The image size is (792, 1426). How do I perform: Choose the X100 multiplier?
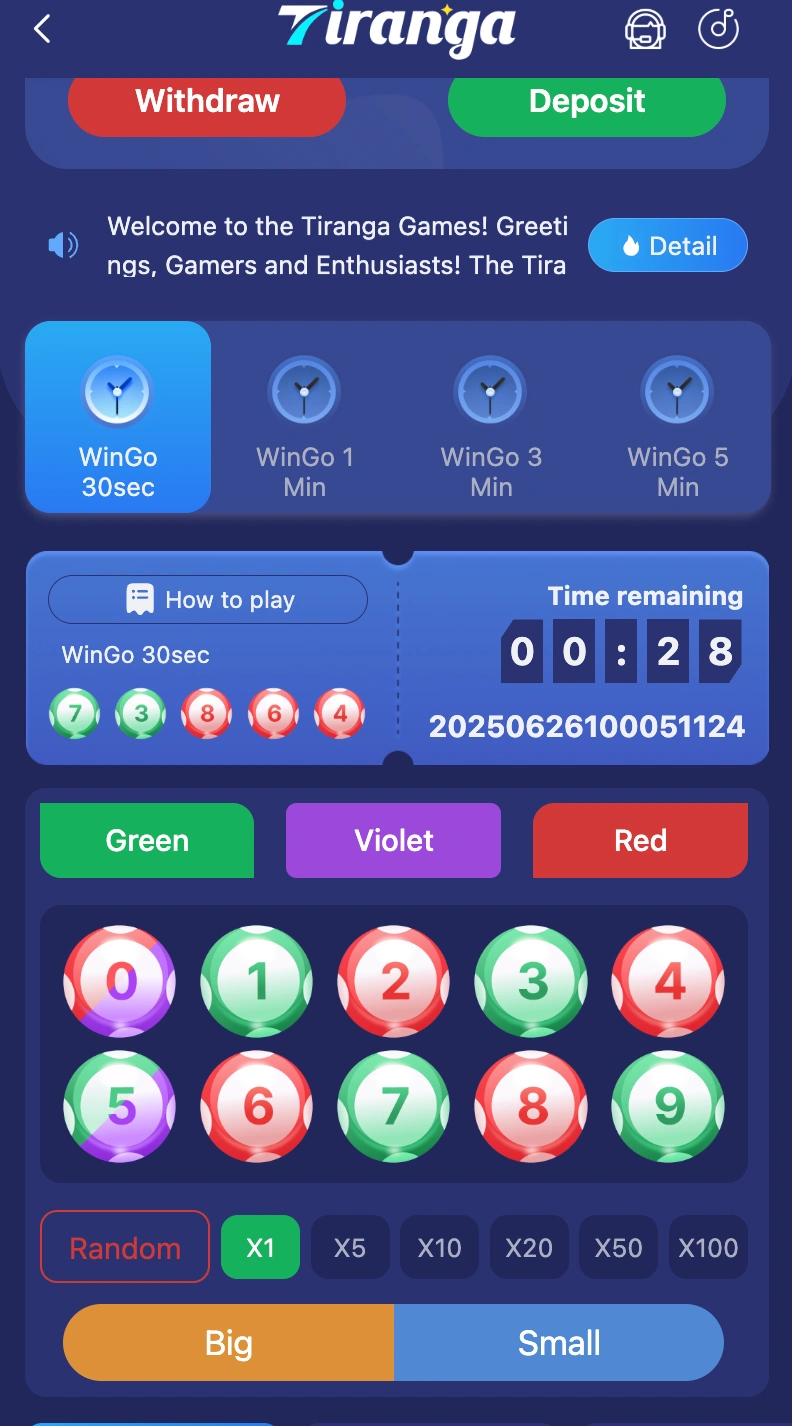(x=708, y=1248)
